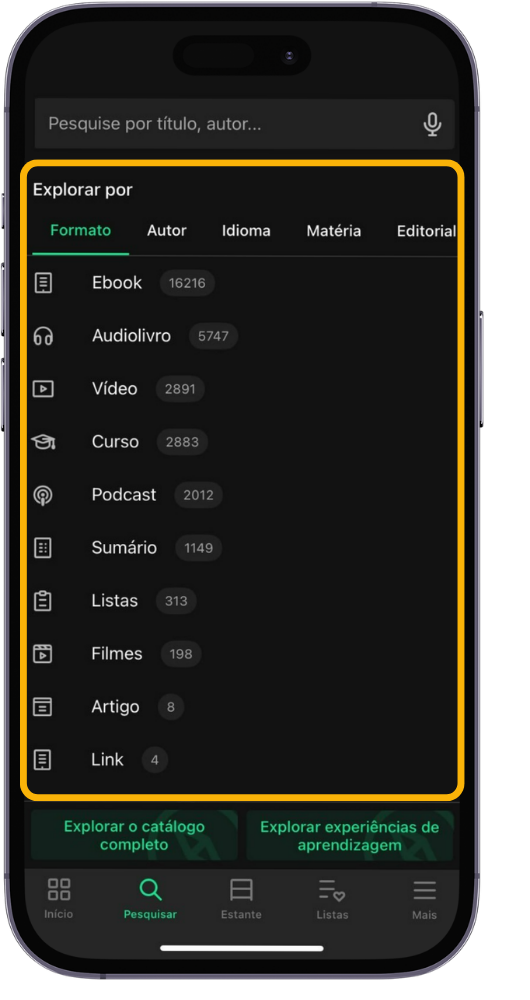Select the Curso format row
This screenshot has width=530, height=1000.
click(242, 442)
